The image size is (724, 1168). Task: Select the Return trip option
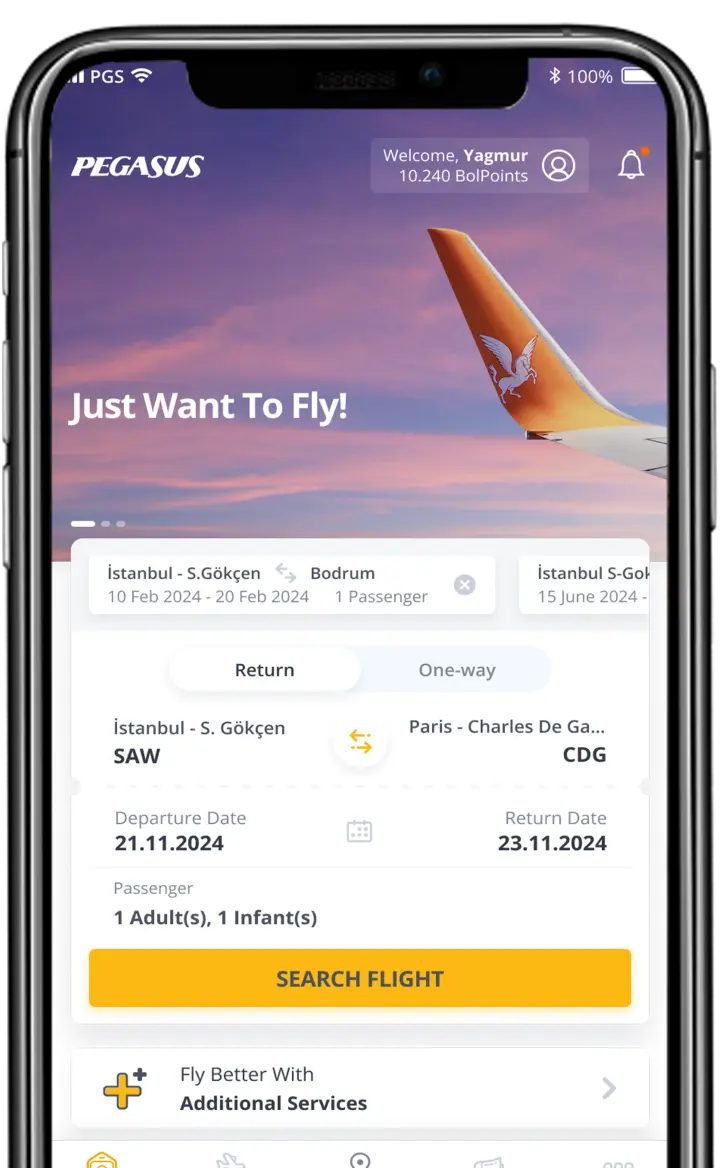pyautogui.click(x=265, y=670)
